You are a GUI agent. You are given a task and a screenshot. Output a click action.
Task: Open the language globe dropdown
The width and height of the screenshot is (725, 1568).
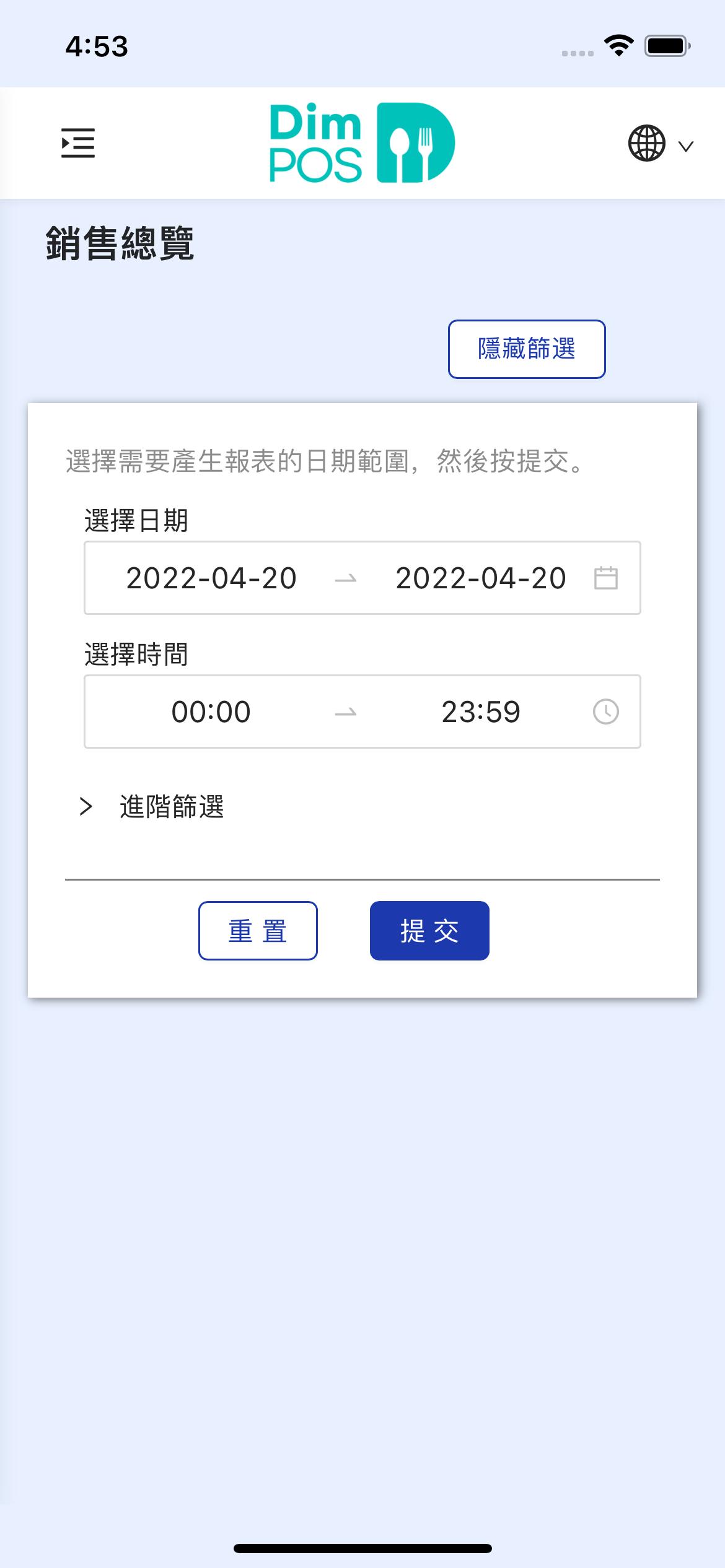pos(661,144)
